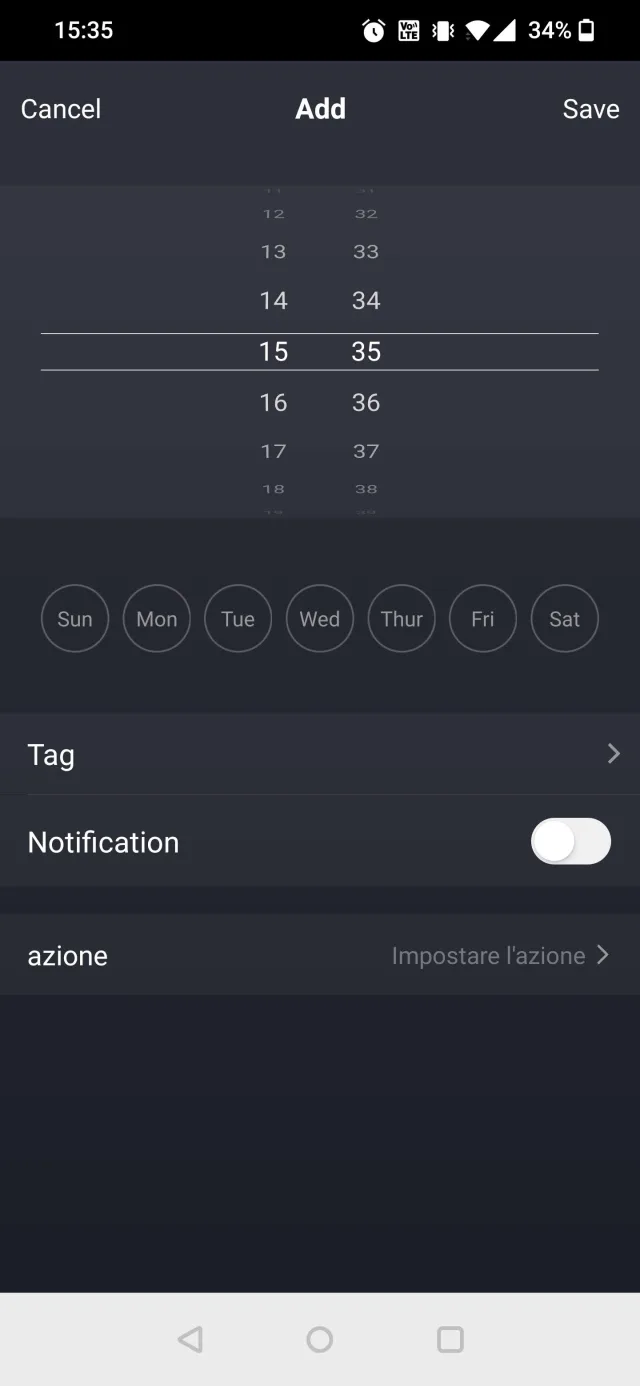Go to the home screen

click(320, 1339)
